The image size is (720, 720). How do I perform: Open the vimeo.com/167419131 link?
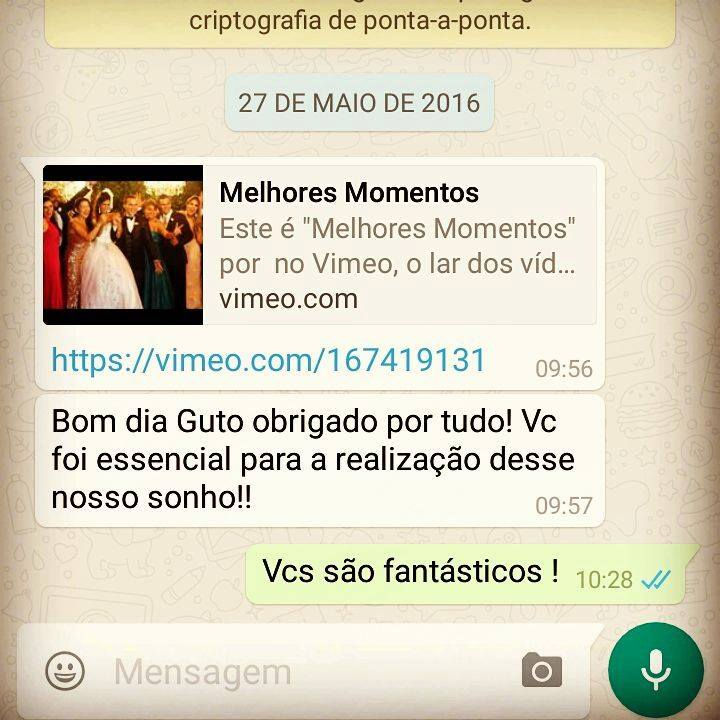[x=268, y=360]
